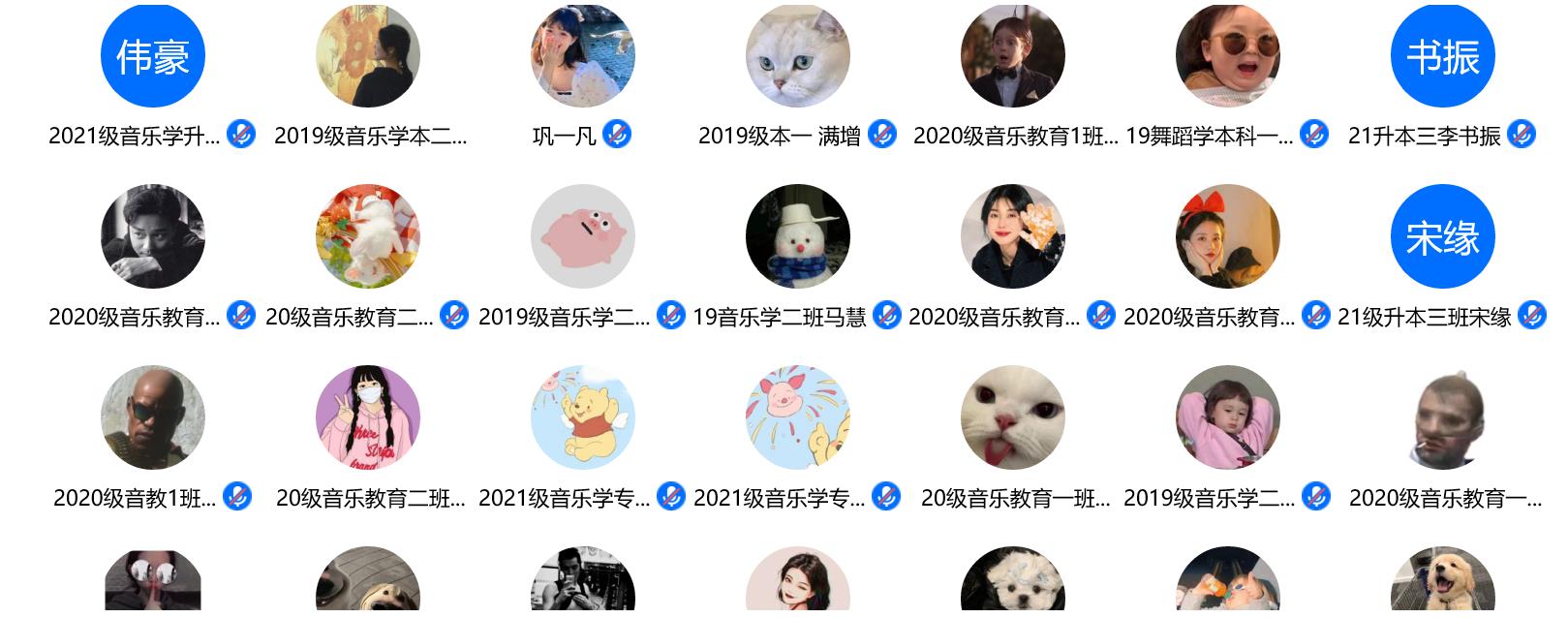Image resolution: width=1568 pixels, height=618 pixels.
Task: Tap participant 2020级音乐教育1班… in tuxedo avatar
Action: pyautogui.click(x=1012, y=56)
